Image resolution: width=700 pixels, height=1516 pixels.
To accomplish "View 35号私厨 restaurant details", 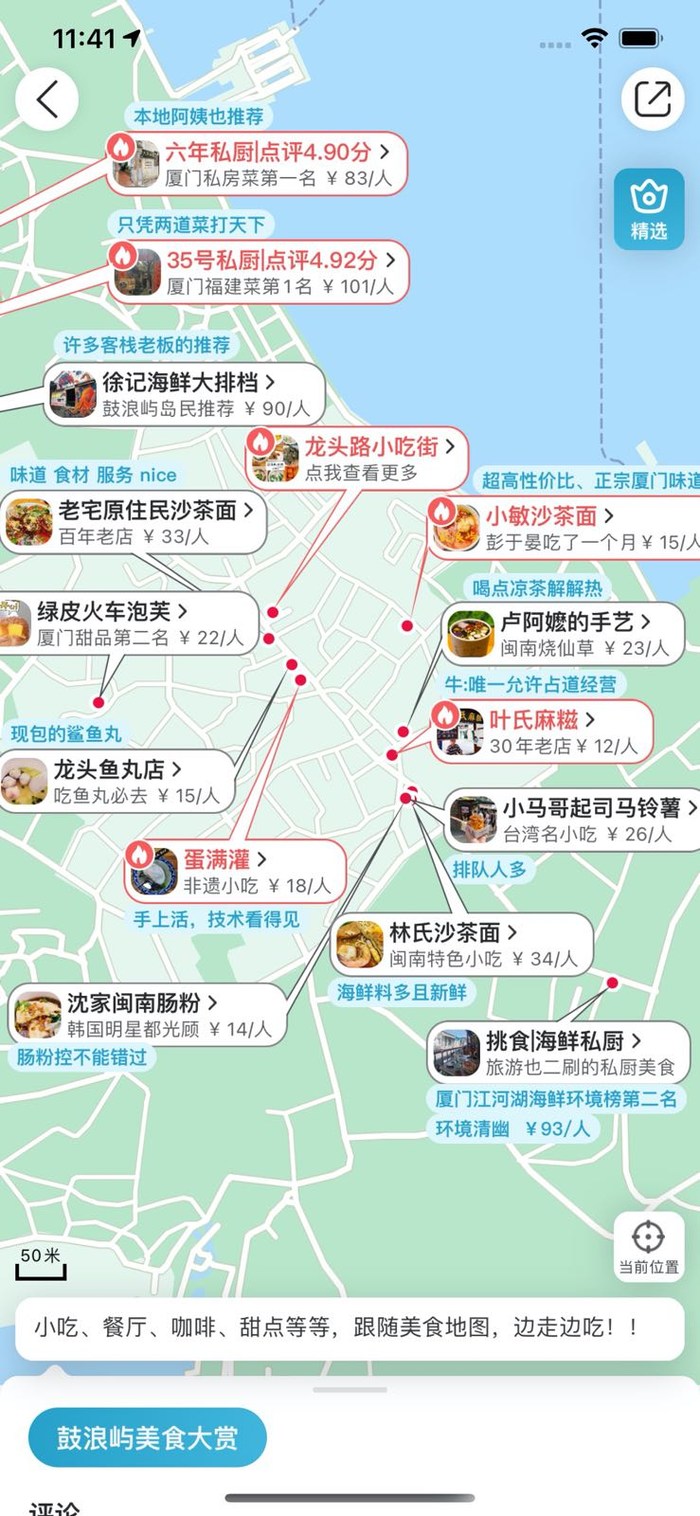I will pos(260,272).
